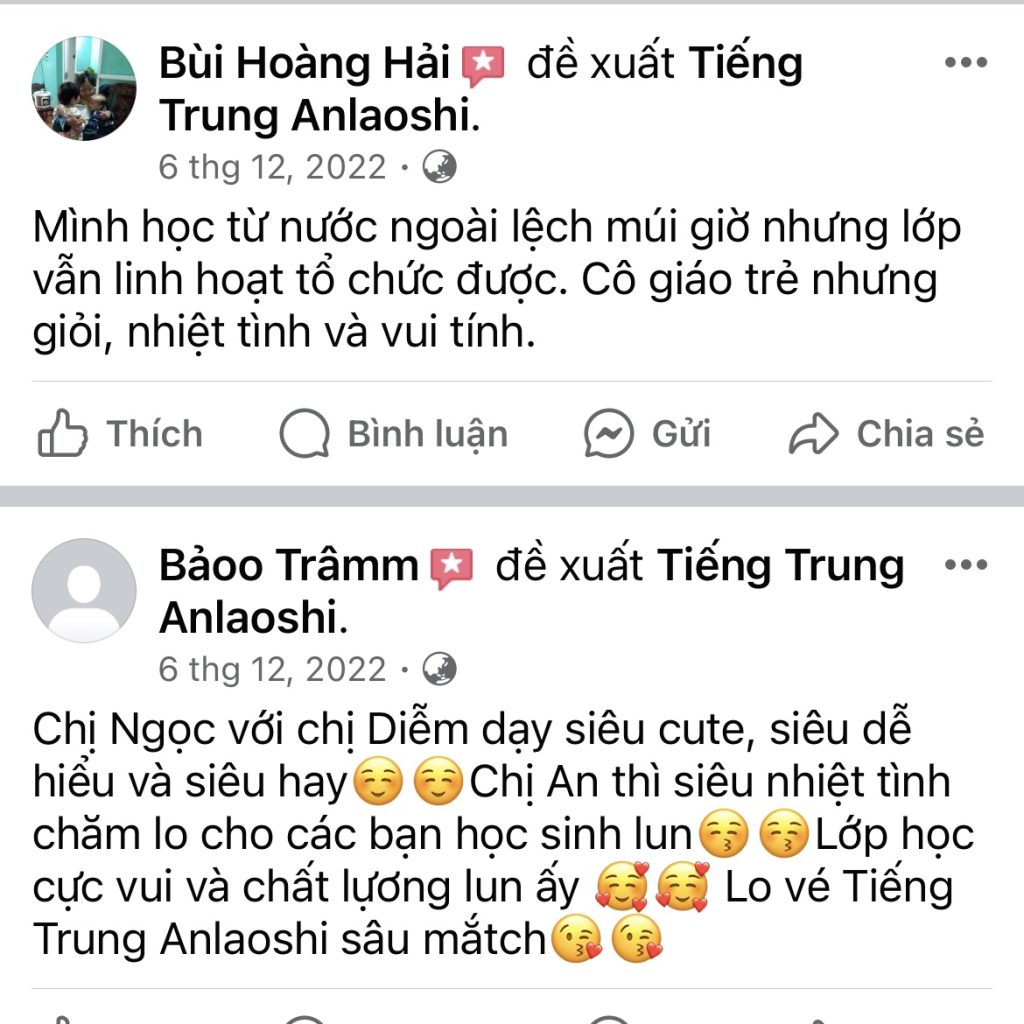This screenshot has width=1024, height=1024.
Task: View Bảoo Trâmm's profile avatar
Action: point(84,590)
